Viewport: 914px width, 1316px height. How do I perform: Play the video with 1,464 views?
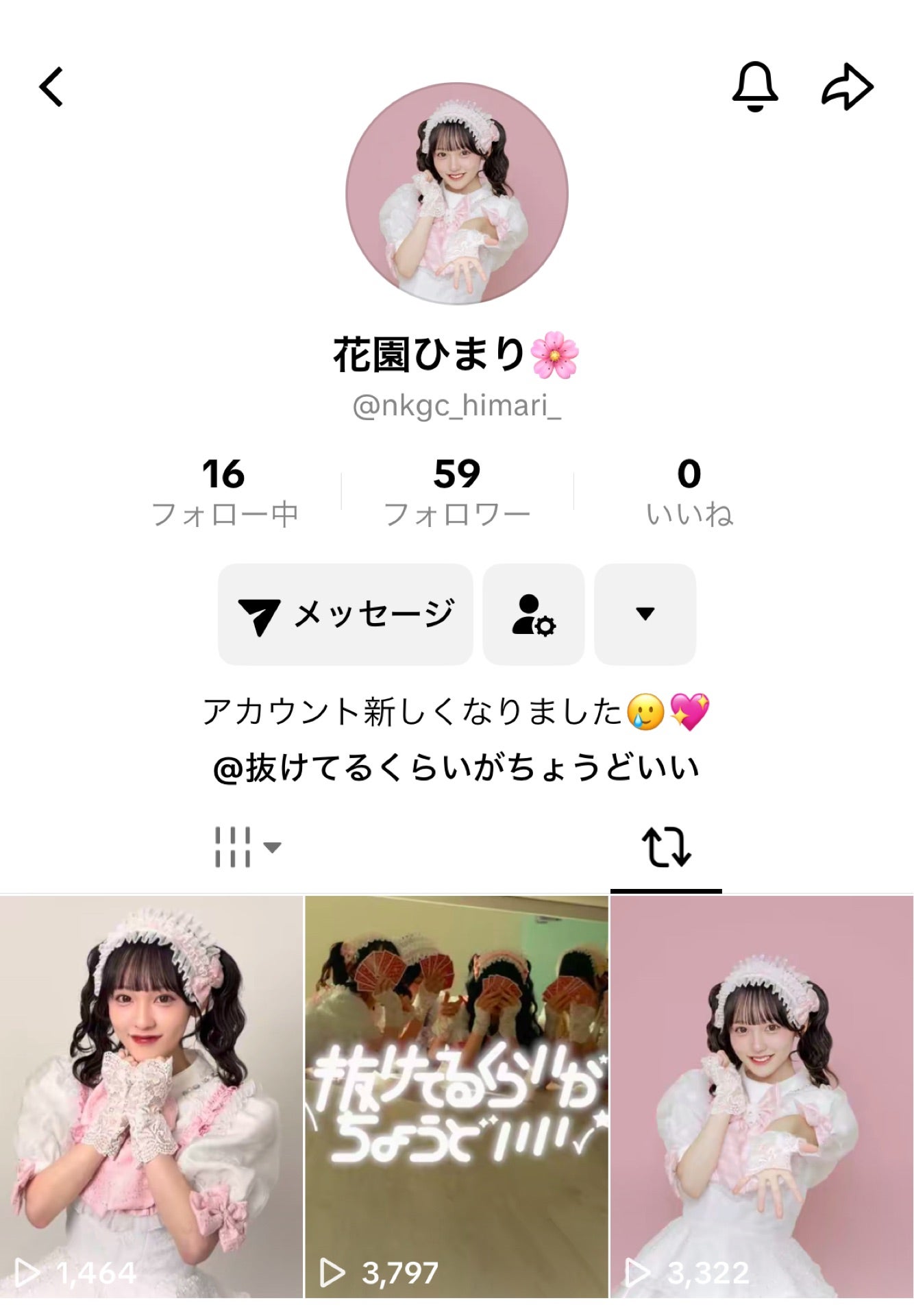click(151, 1097)
